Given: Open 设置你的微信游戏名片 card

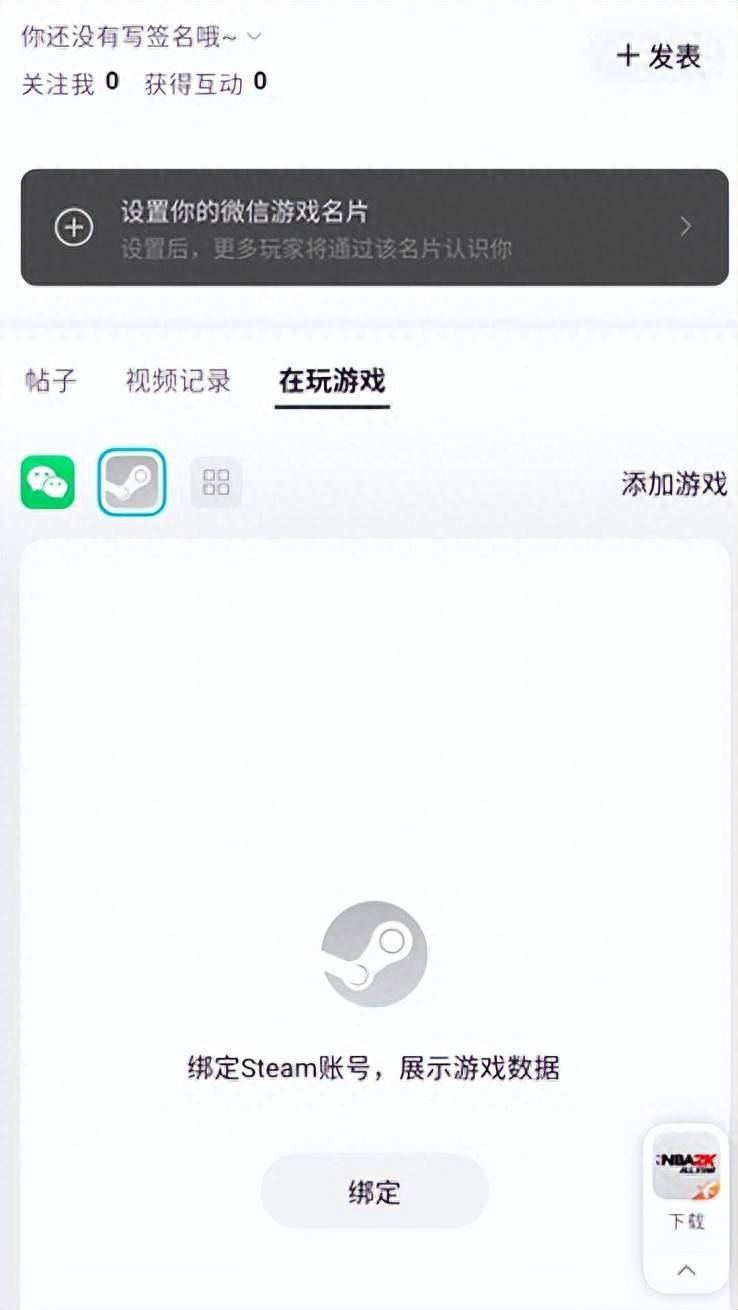Looking at the screenshot, I should [374, 227].
